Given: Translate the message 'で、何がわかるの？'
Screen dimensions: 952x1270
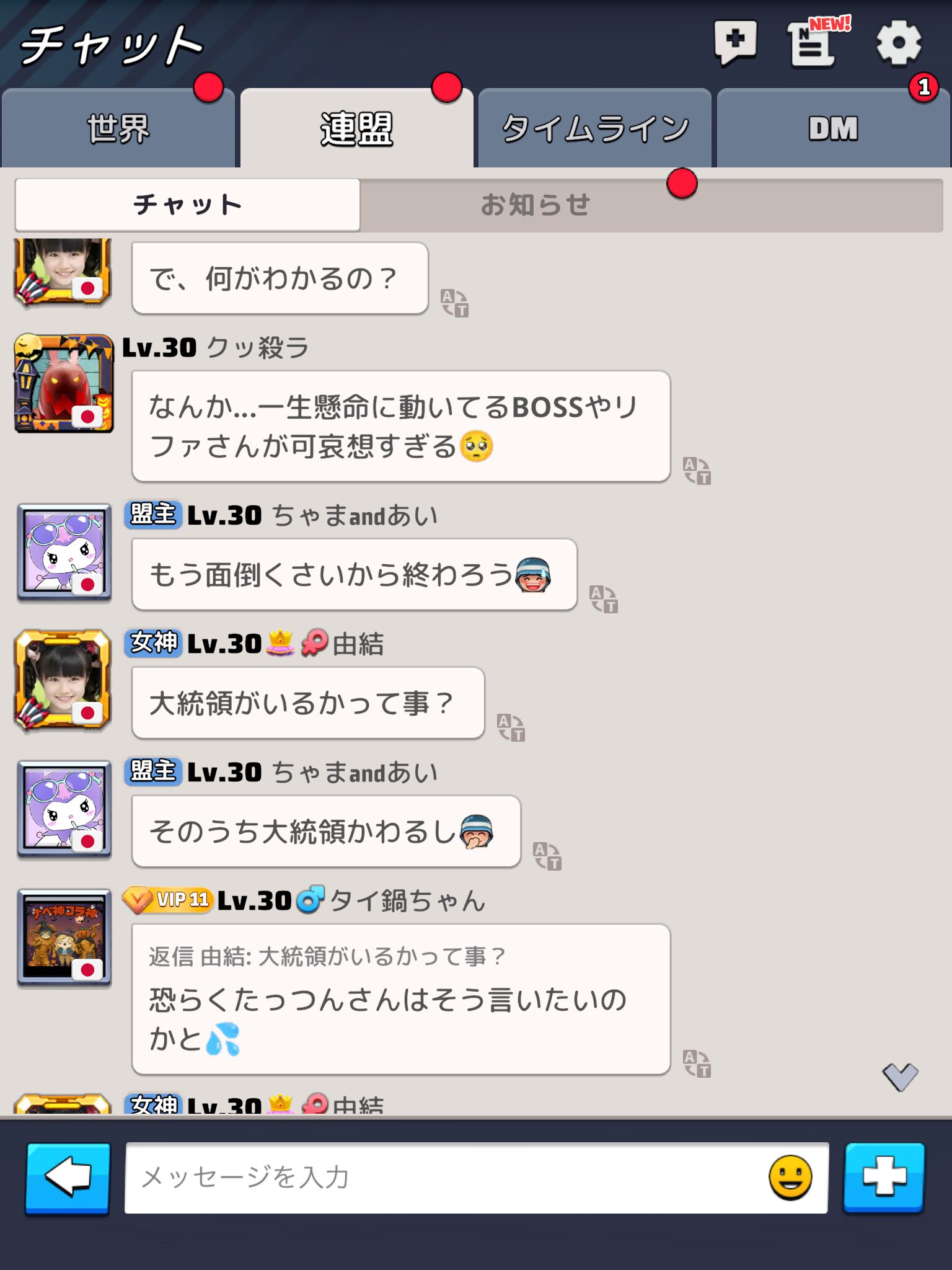Looking at the screenshot, I should coord(454,303).
